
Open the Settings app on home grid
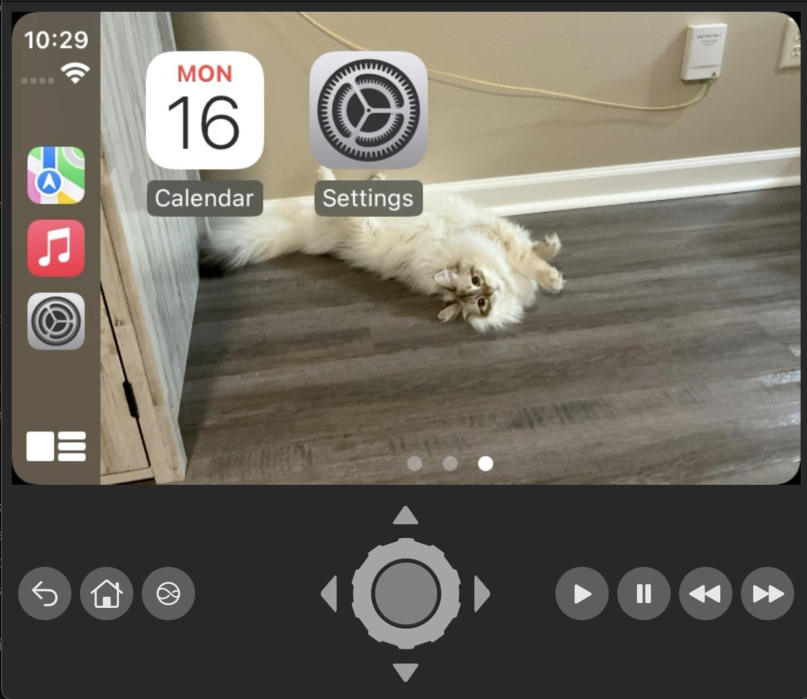(368, 111)
